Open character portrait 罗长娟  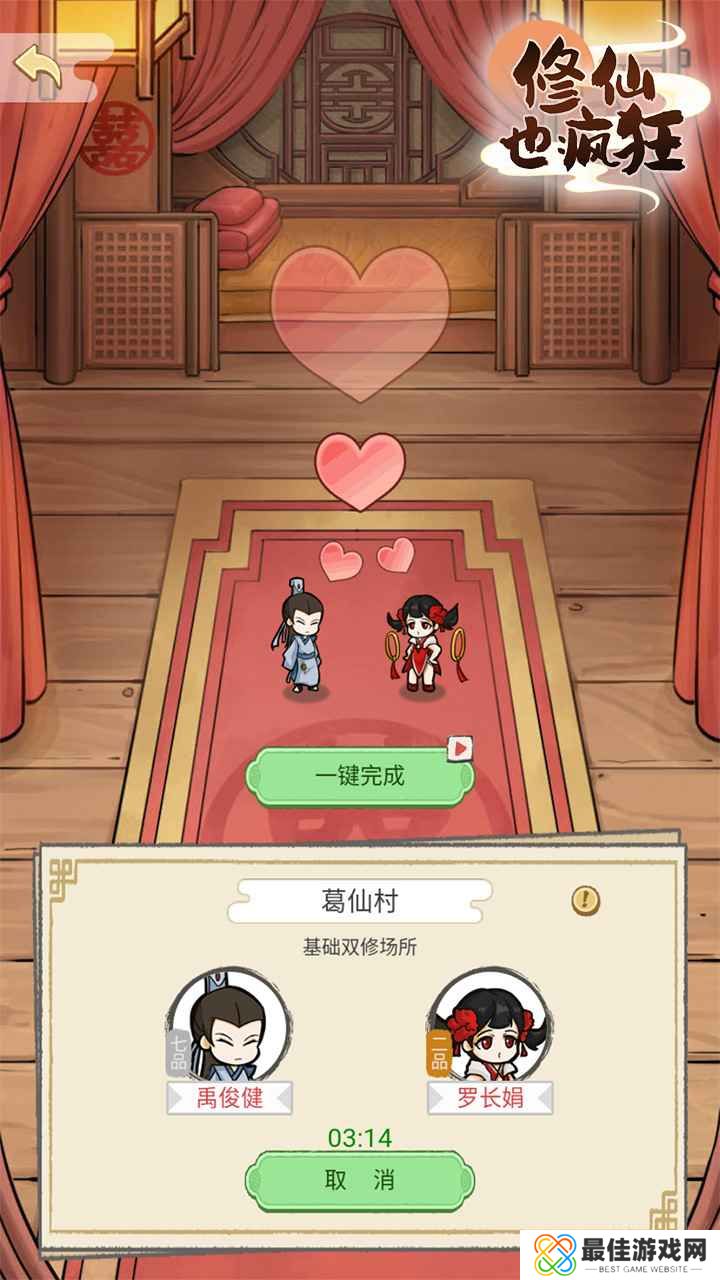tap(490, 1030)
